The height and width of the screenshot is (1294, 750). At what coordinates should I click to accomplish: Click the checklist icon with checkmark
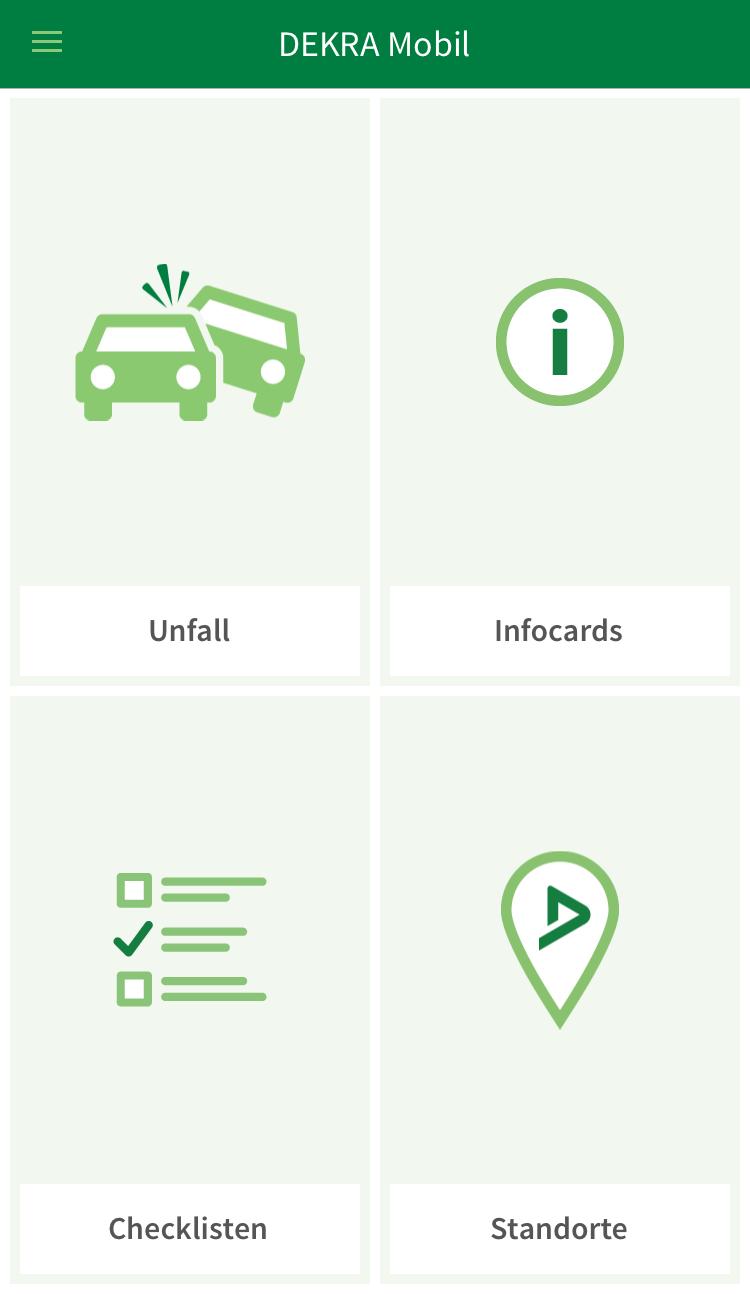[x=190, y=938]
